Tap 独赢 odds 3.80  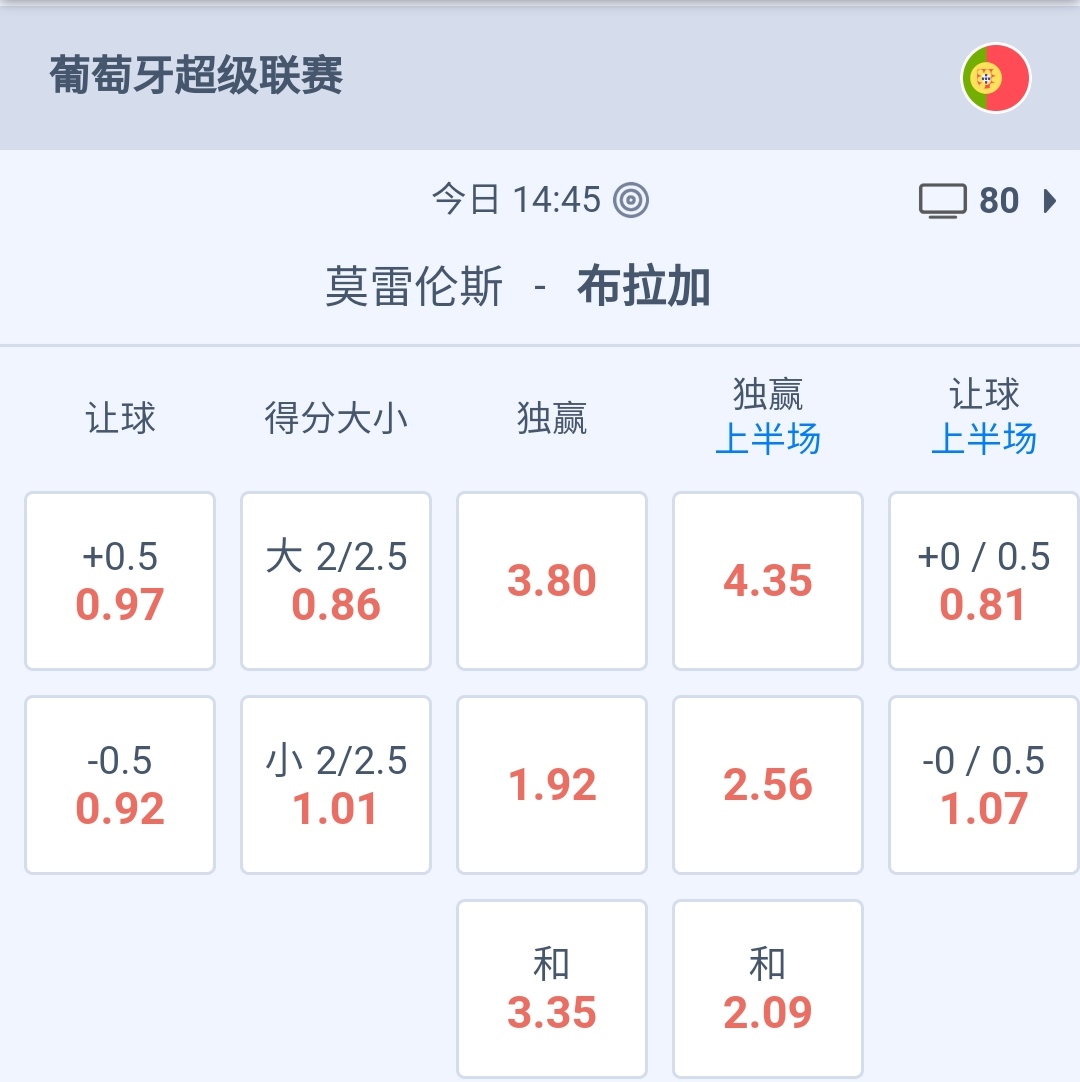(x=552, y=581)
